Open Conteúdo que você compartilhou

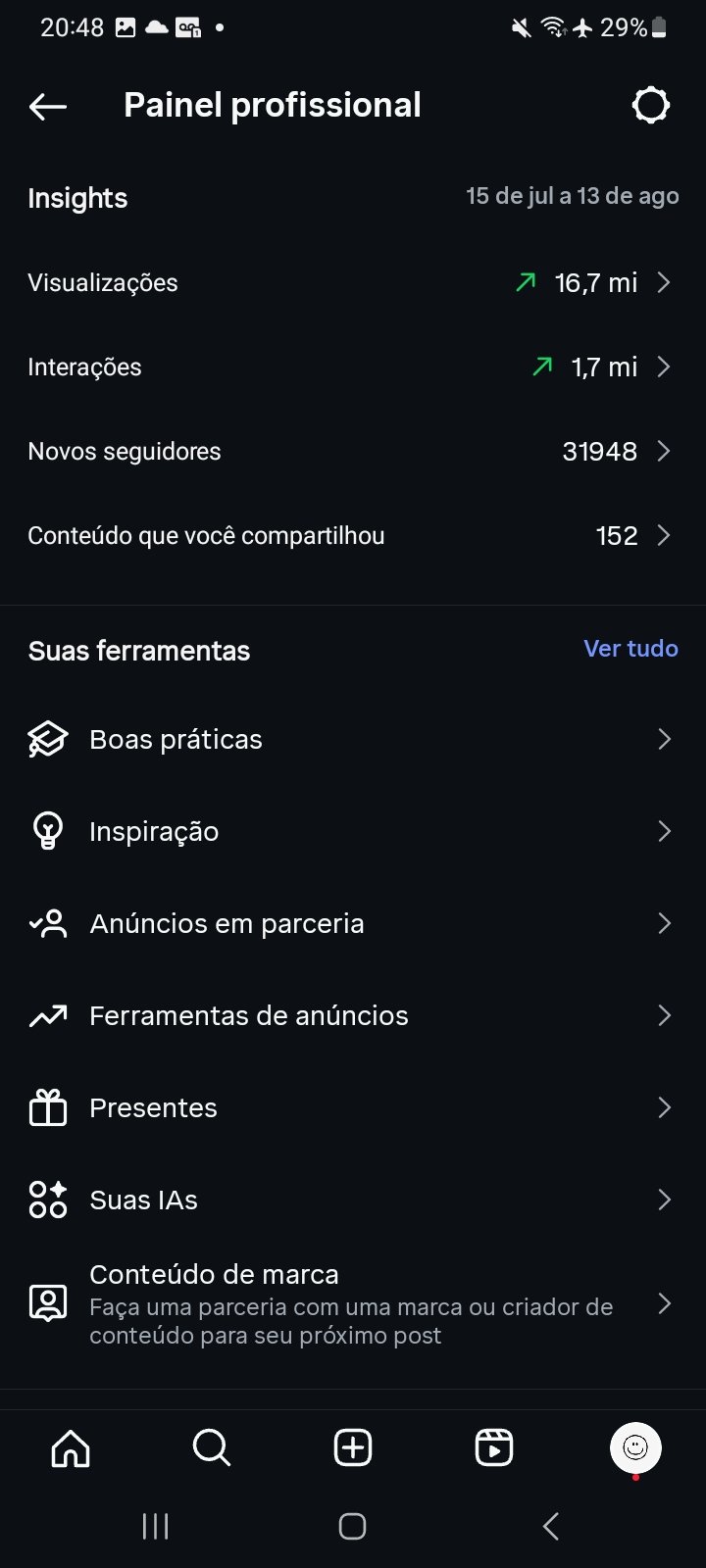tap(353, 536)
